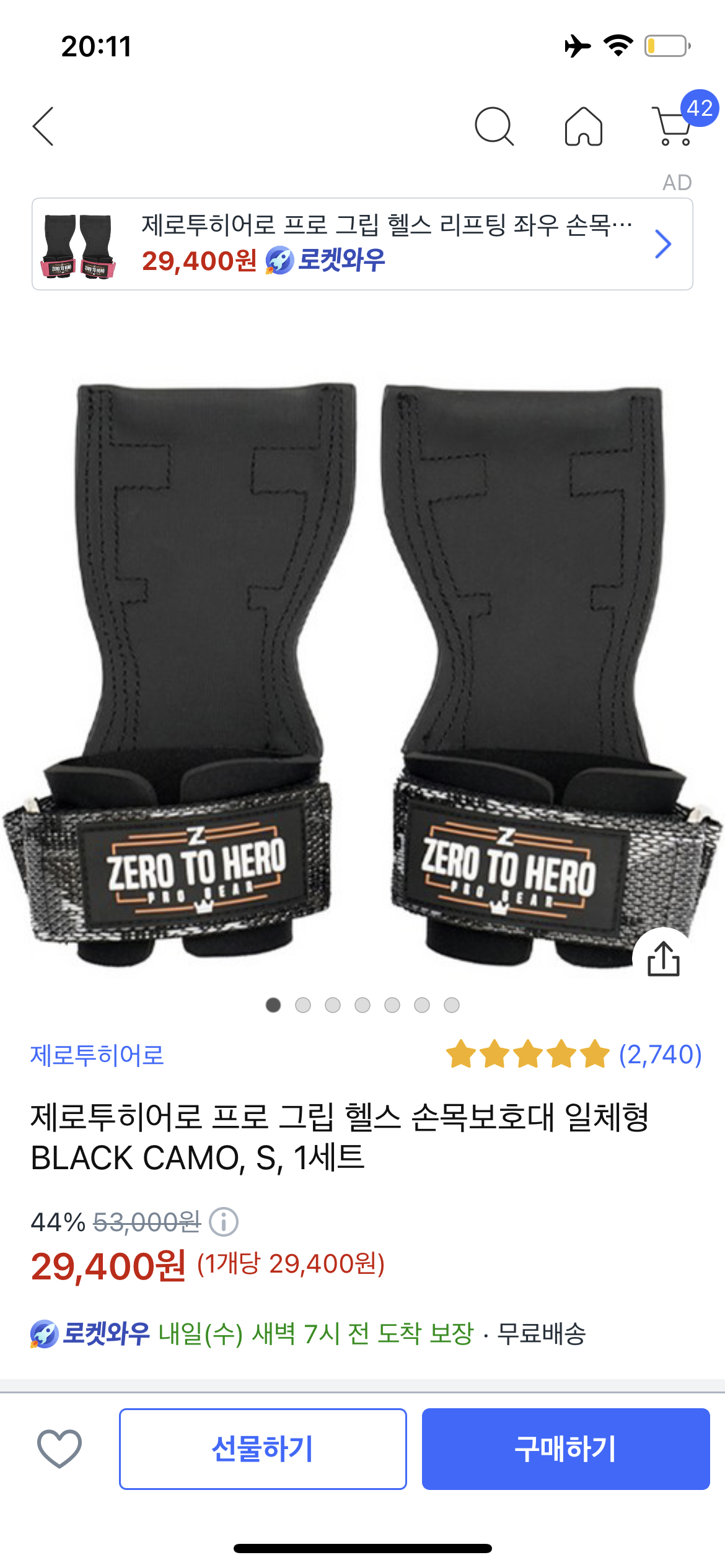
Task: Share this product
Action: [x=663, y=959]
